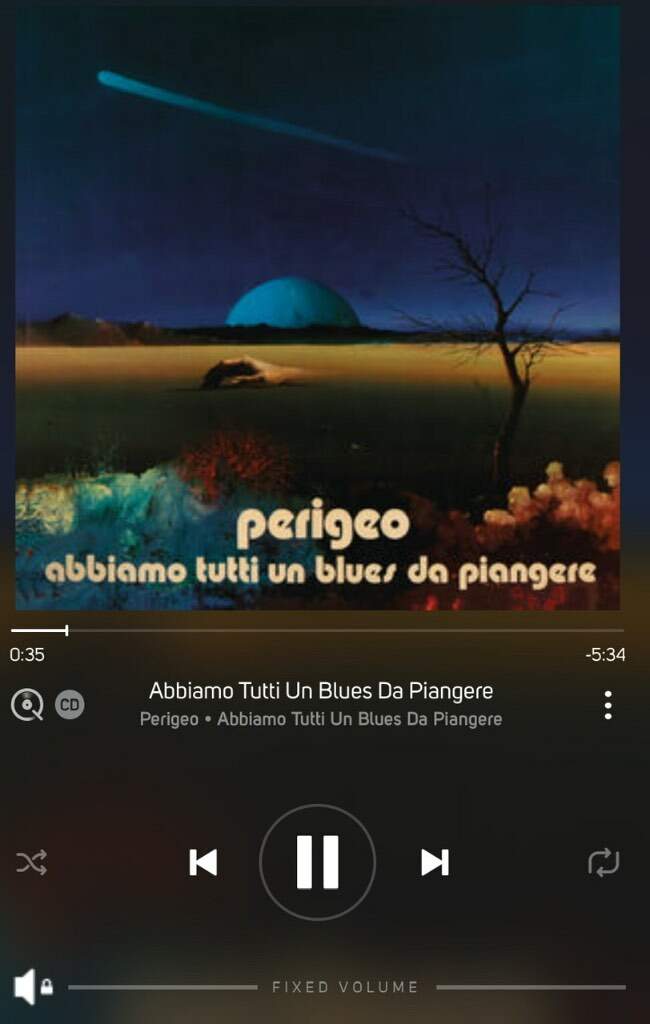Screen dimensions: 650x1024
Task: Pause the current track
Action: pyautogui.click(x=317, y=862)
